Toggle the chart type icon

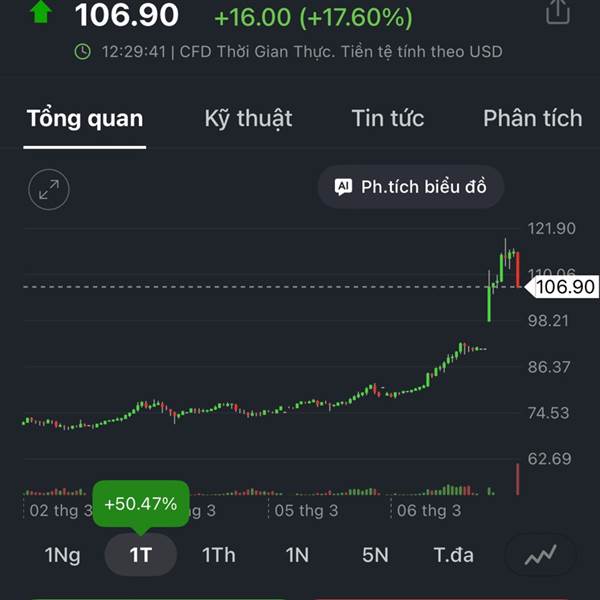(x=540, y=554)
